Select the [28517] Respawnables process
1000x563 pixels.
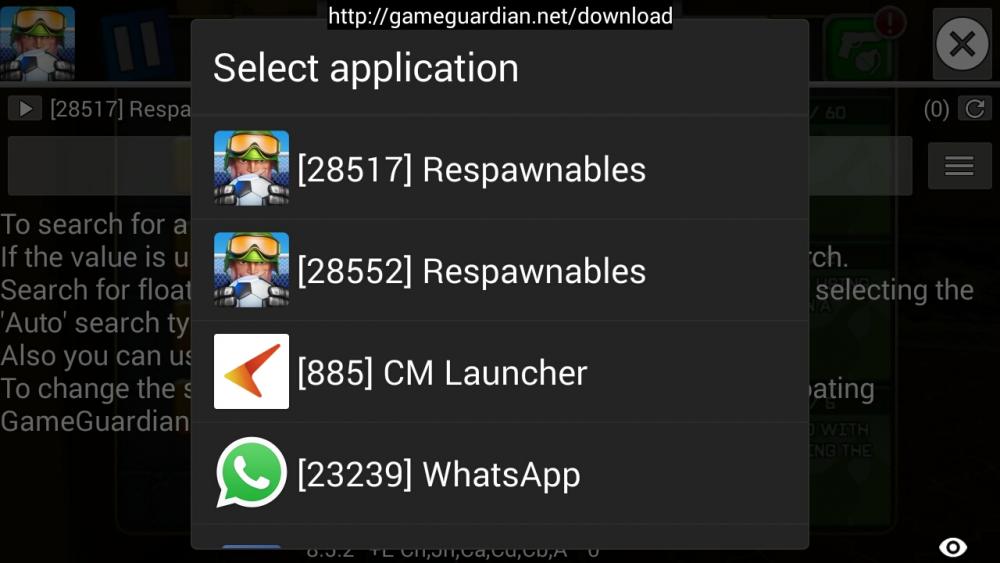tap(499, 169)
